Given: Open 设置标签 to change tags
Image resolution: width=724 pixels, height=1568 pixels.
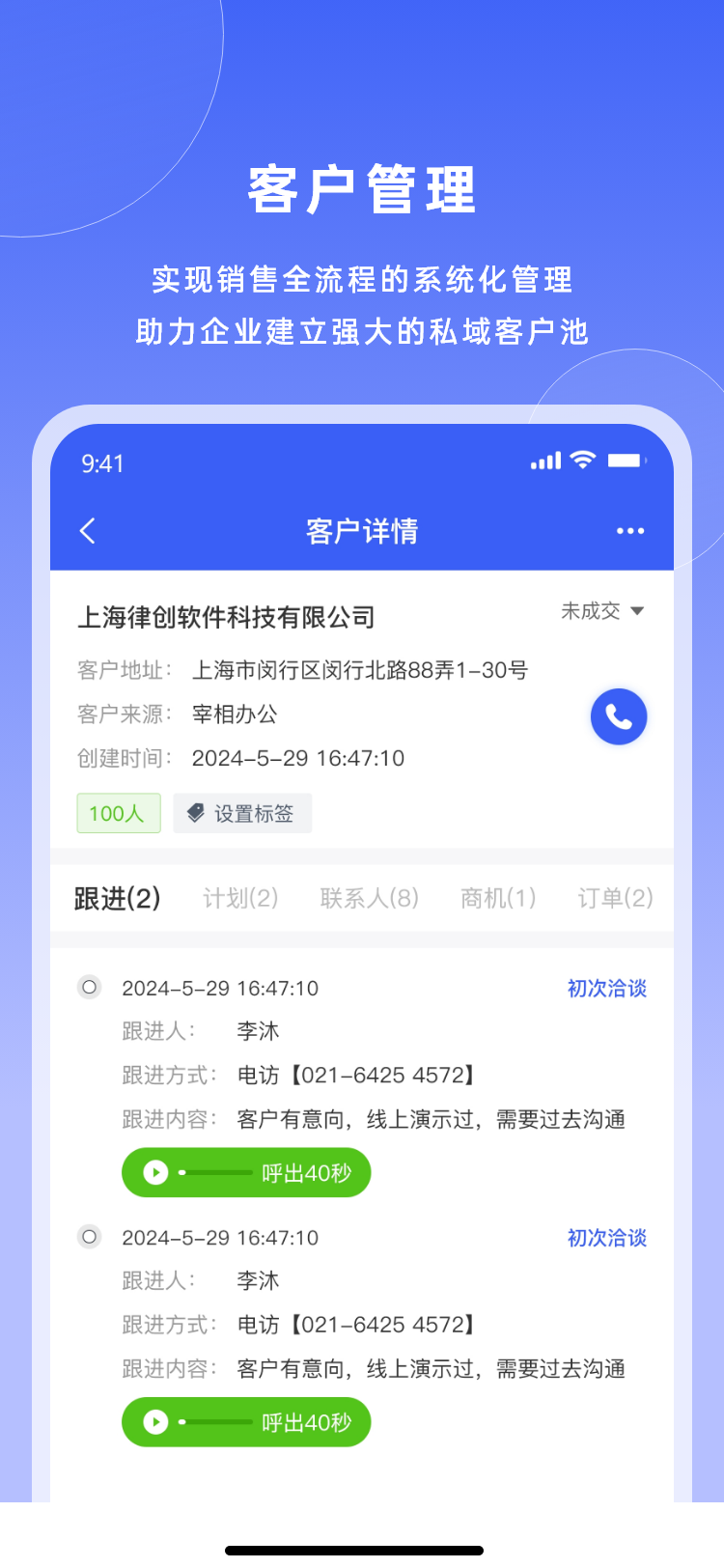Looking at the screenshot, I should (242, 812).
